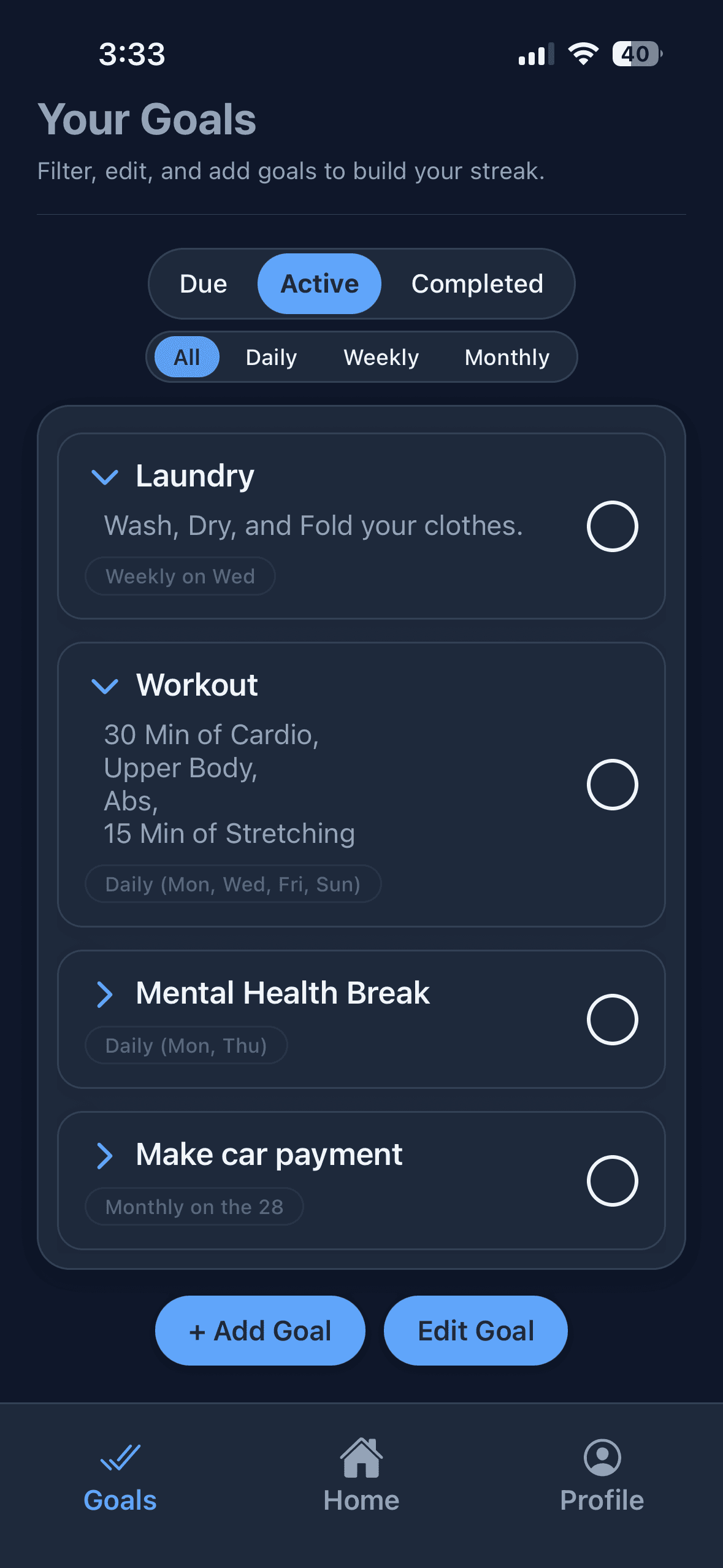Filter goals by Weekly

(x=381, y=357)
